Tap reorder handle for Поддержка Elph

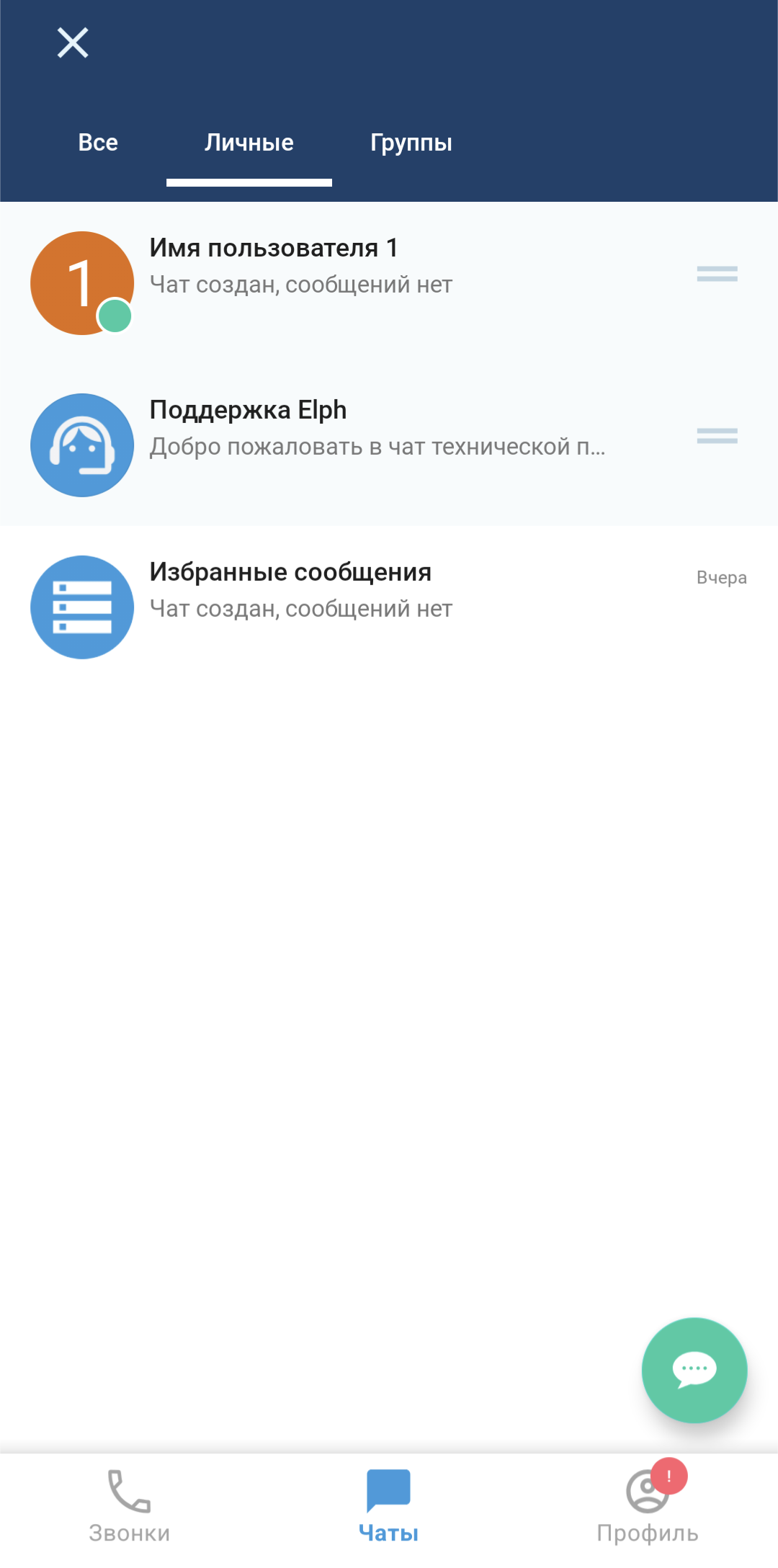(x=717, y=436)
